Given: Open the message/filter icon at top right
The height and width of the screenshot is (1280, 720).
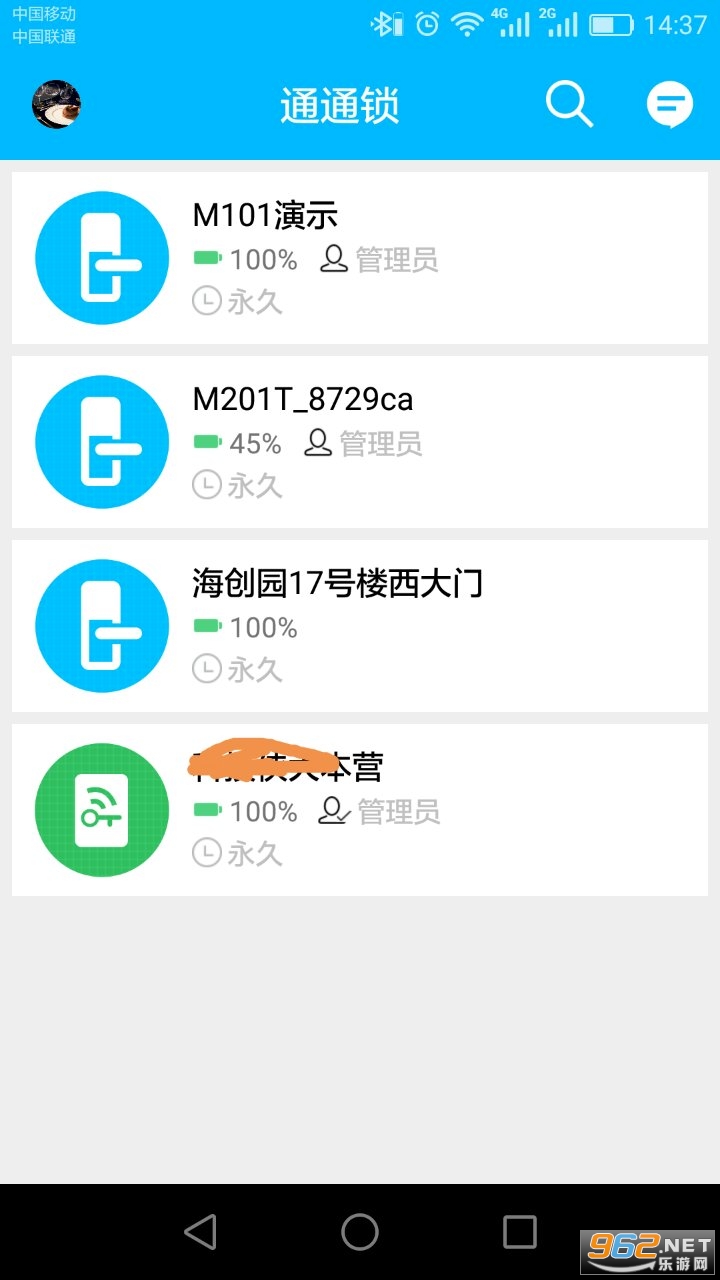Looking at the screenshot, I should point(668,103).
